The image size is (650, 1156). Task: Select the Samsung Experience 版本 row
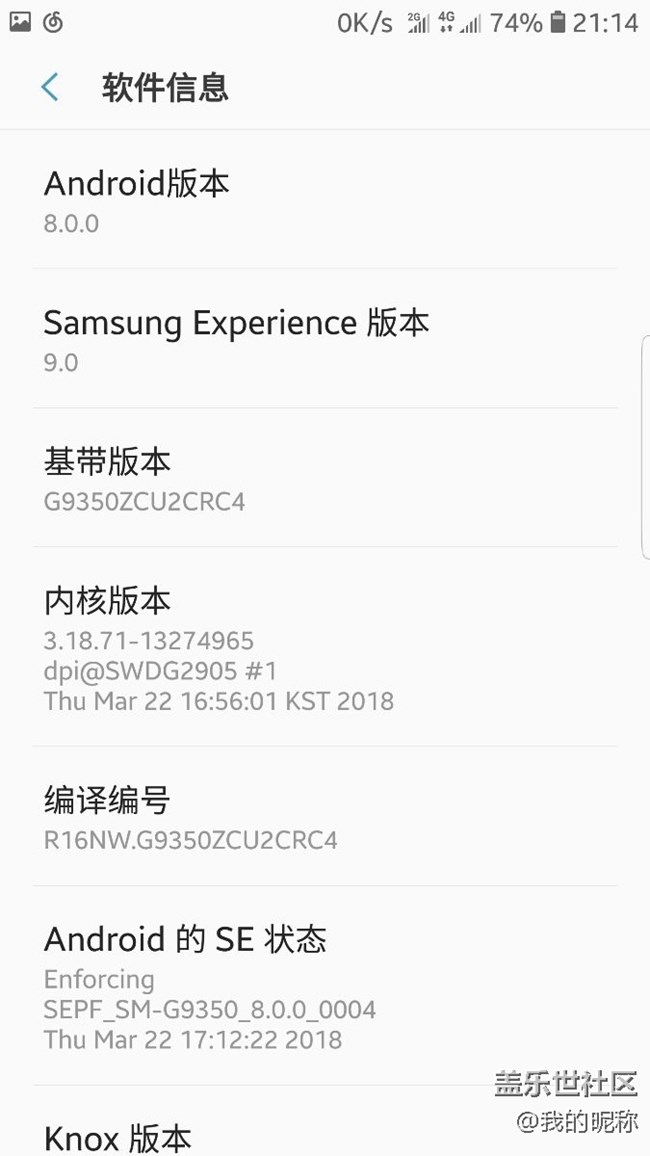tap(324, 340)
